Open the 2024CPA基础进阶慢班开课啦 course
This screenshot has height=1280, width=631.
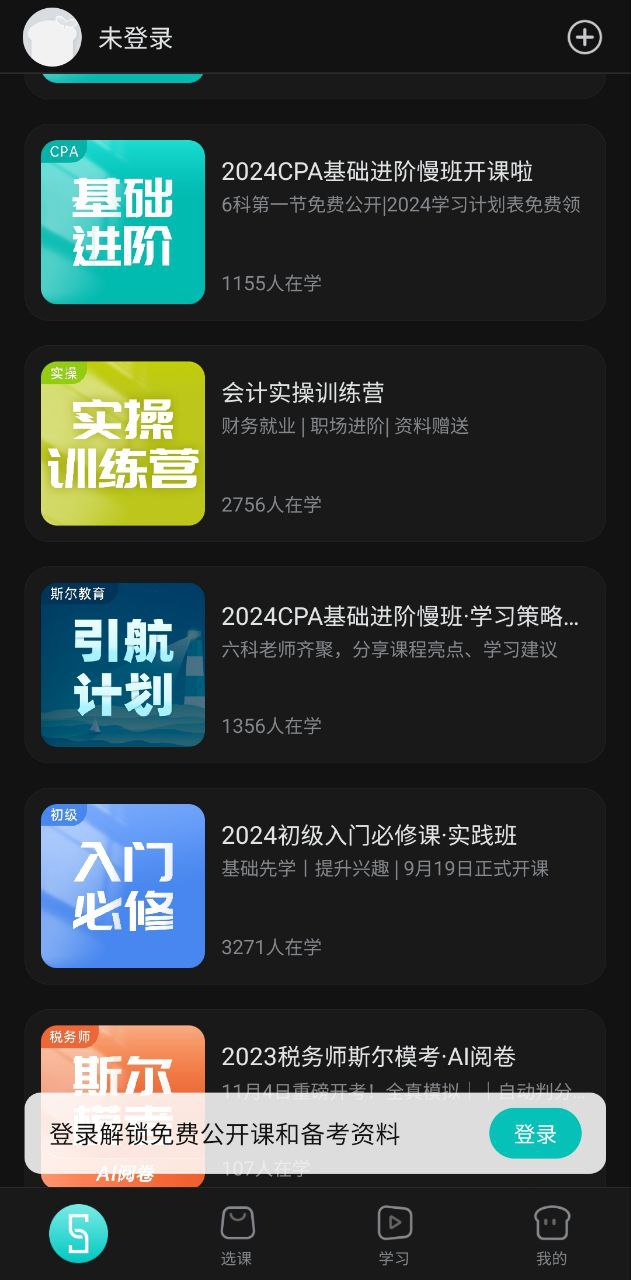point(315,222)
